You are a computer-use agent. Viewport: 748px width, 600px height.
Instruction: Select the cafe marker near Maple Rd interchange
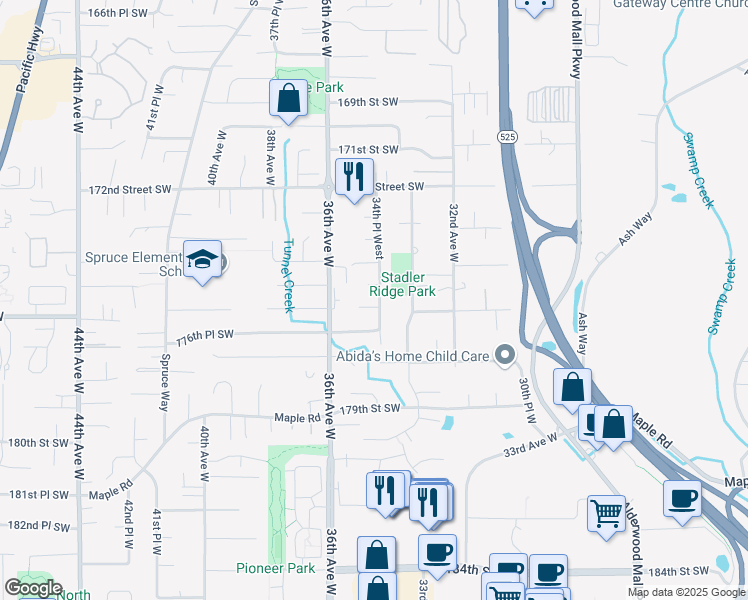coord(682,500)
